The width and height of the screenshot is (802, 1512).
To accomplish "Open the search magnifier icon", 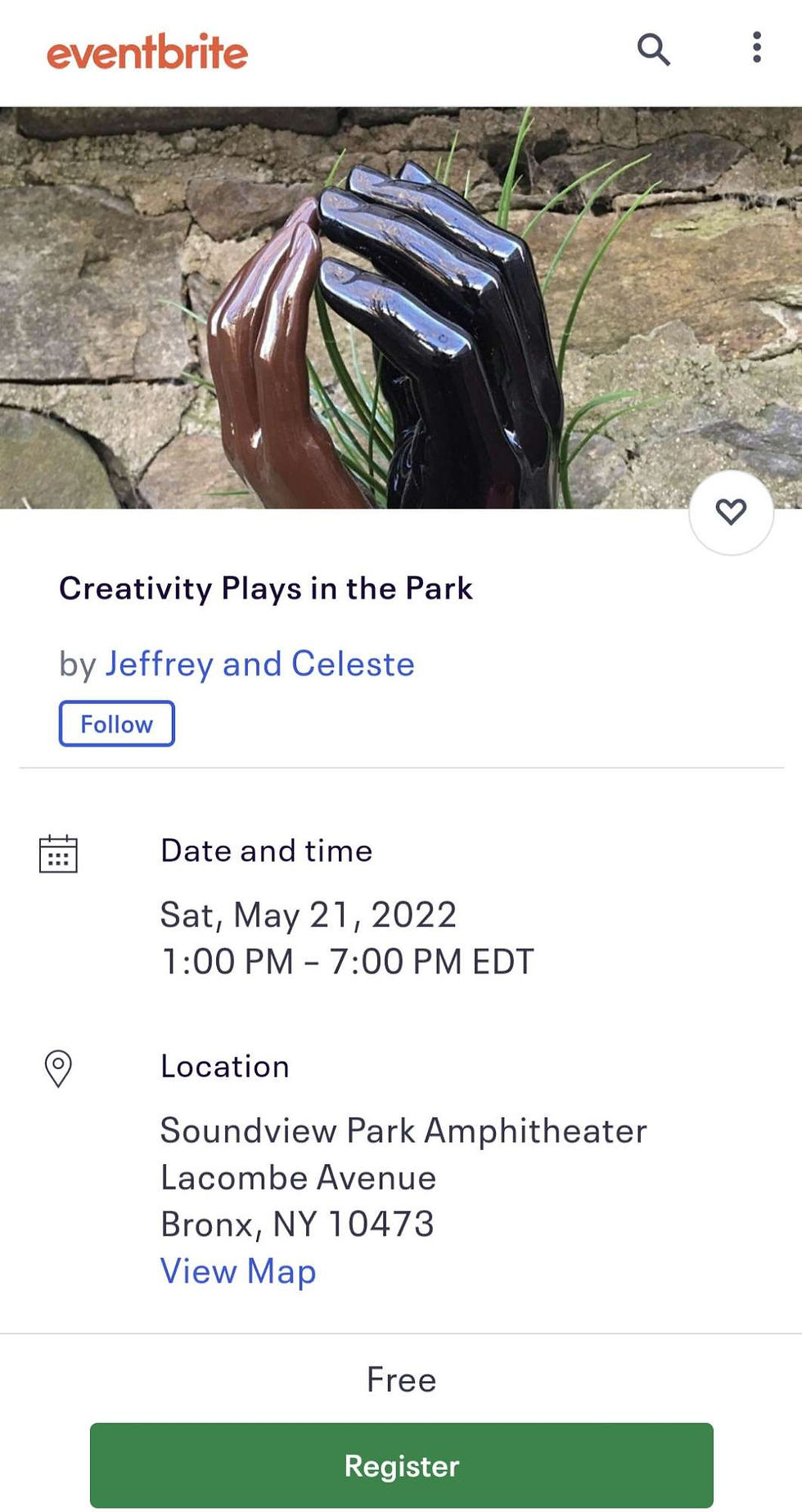I will click(653, 50).
